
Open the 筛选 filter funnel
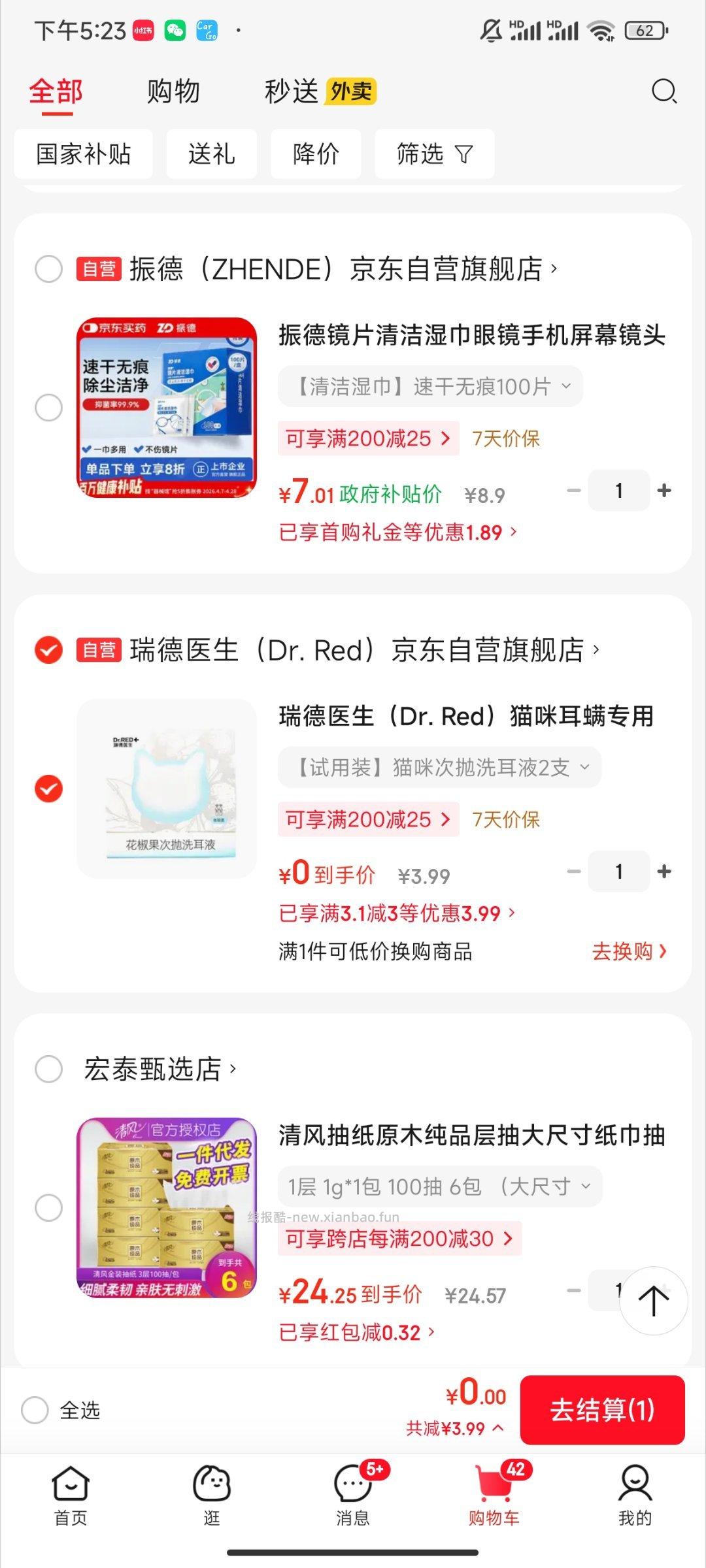click(433, 154)
